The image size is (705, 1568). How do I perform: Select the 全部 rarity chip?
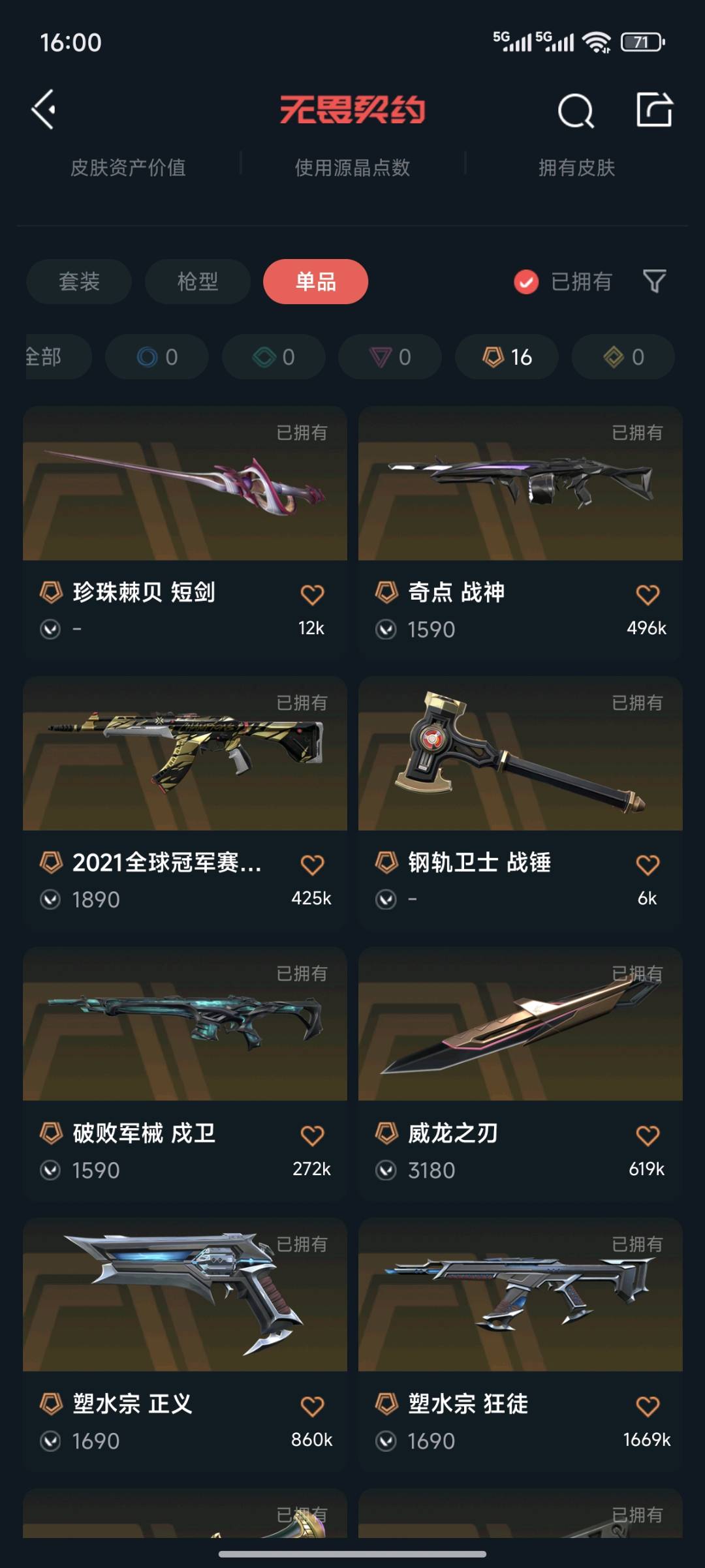[52, 357]
